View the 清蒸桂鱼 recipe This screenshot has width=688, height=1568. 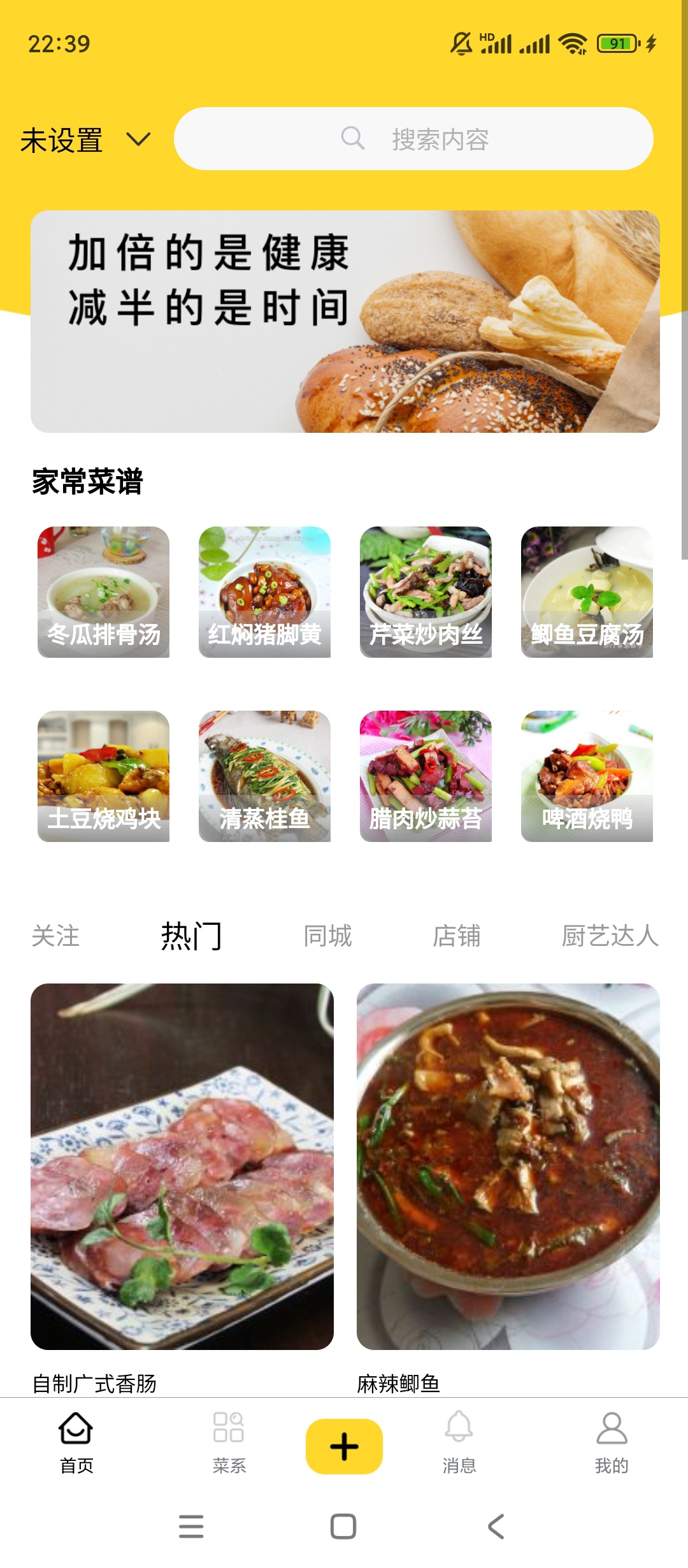point(264,776)
